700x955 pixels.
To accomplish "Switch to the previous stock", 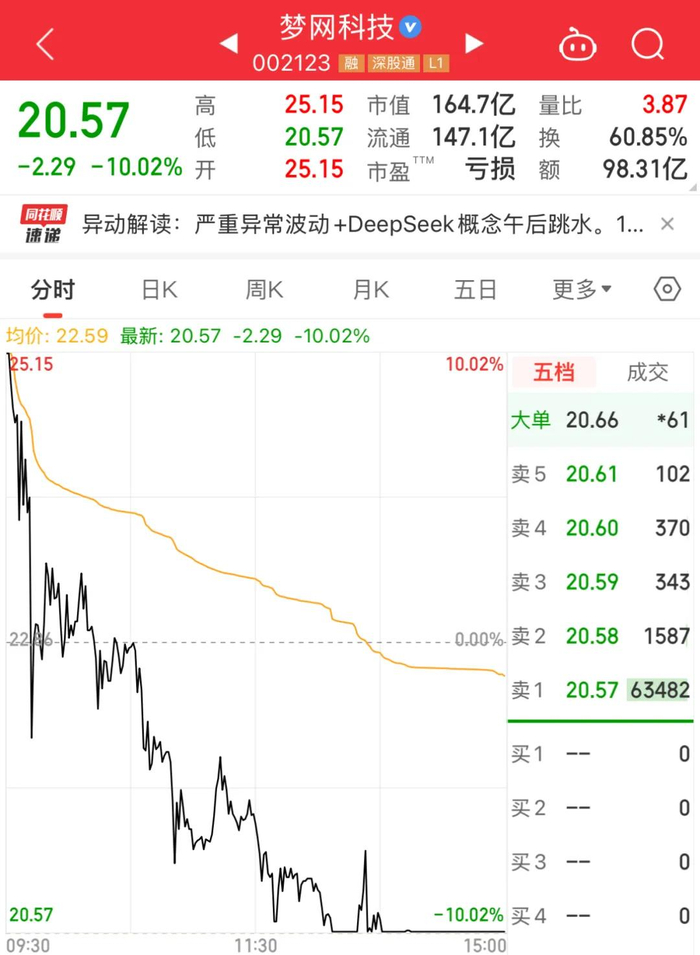I will point(228,44).
